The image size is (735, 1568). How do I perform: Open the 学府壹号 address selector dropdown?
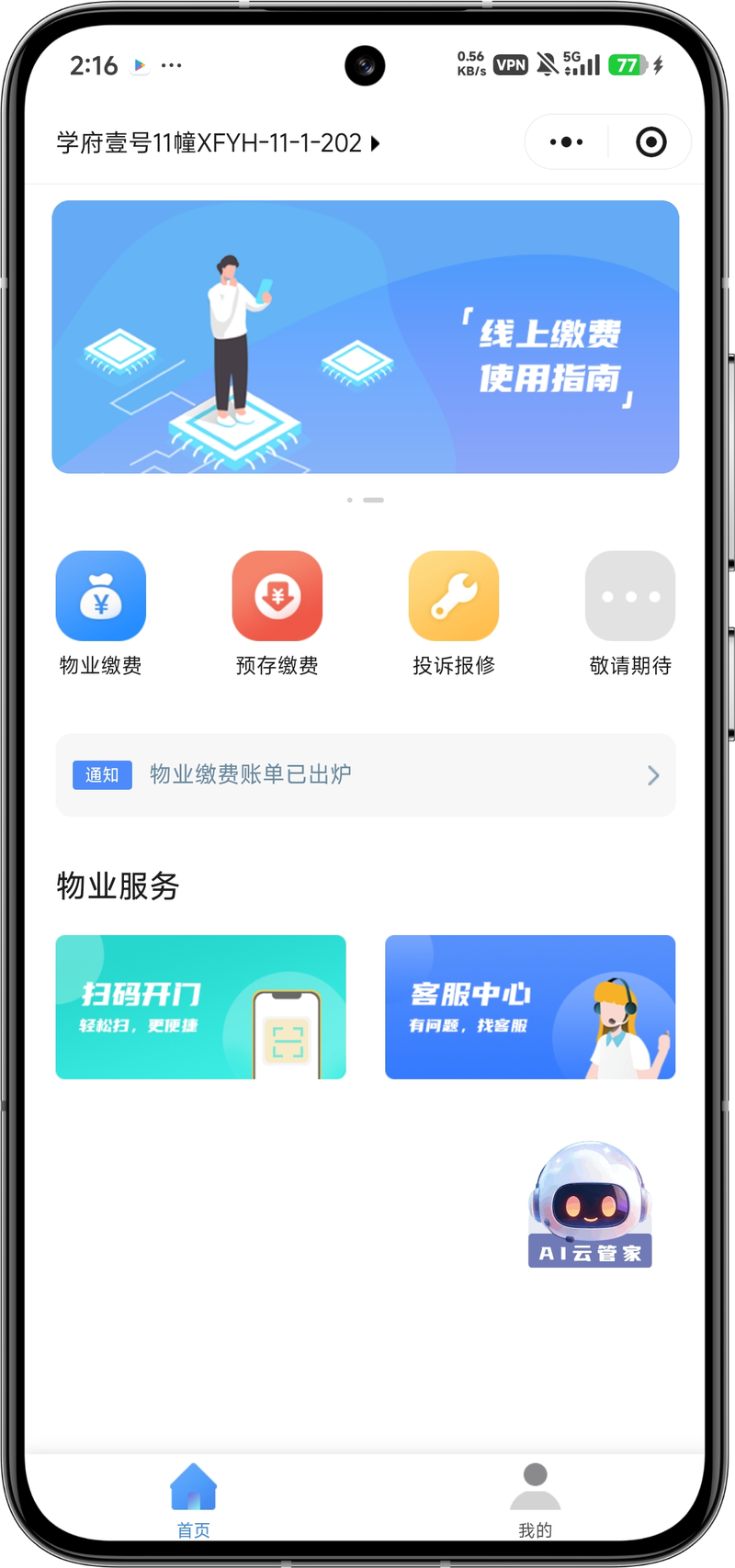[x=219, y=143]
